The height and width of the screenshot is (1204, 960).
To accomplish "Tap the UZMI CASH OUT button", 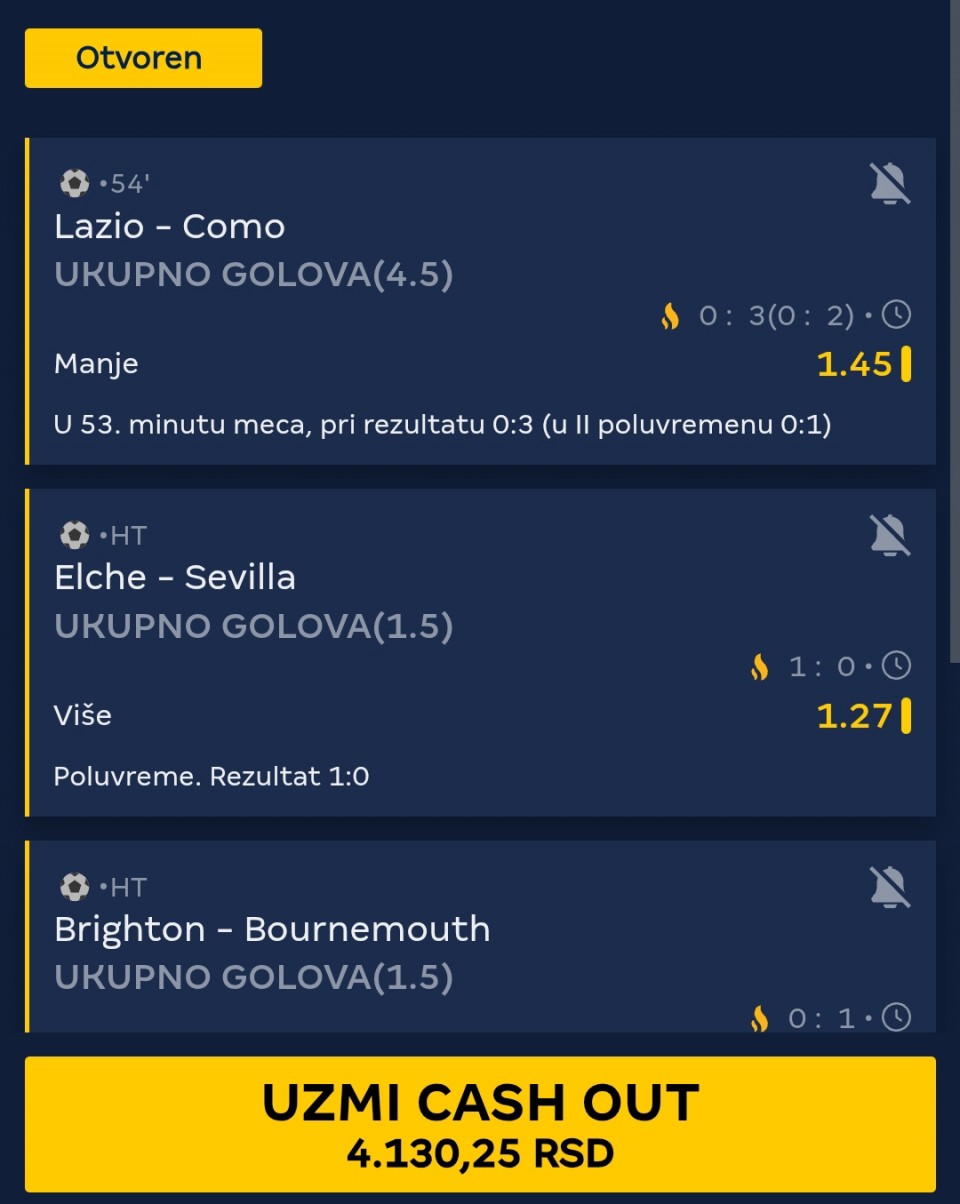I will tap(480, 1124).
